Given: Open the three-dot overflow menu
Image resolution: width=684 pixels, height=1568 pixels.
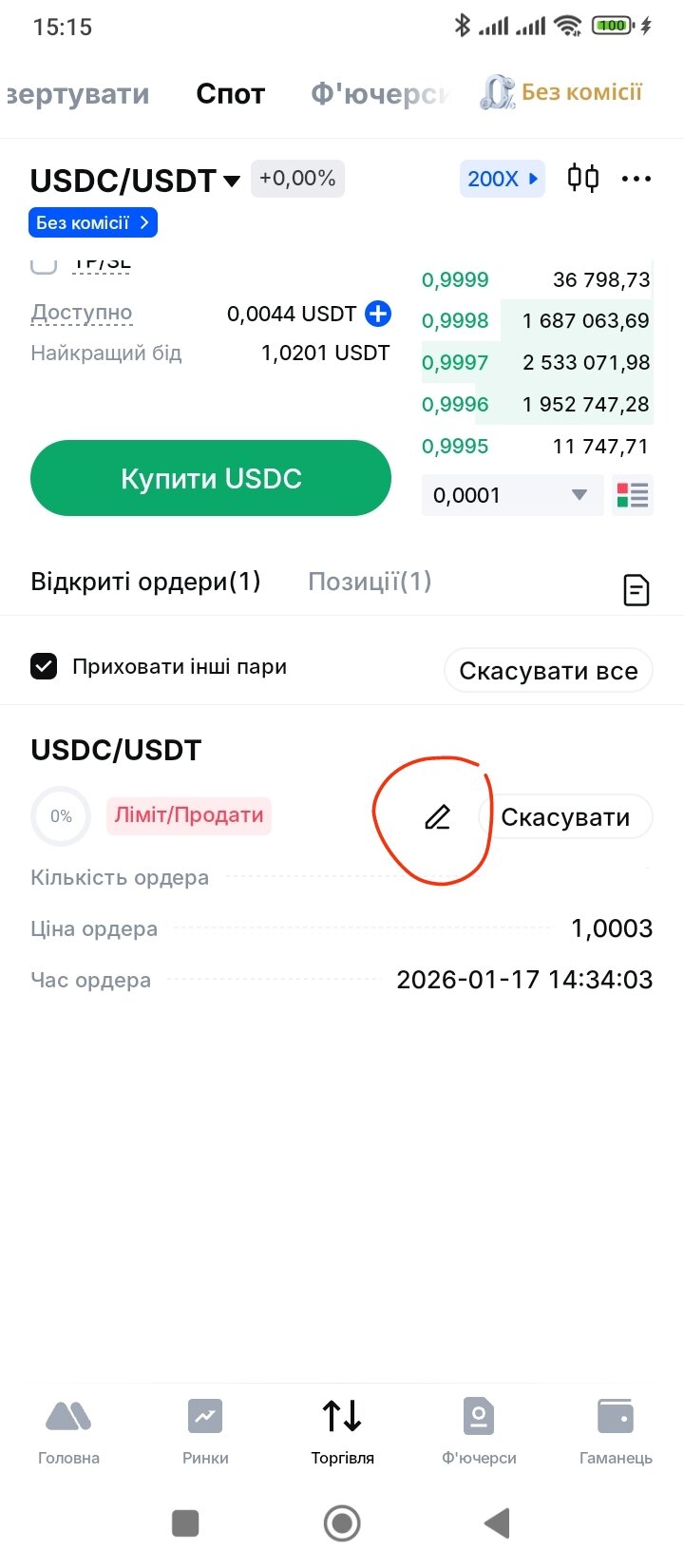Looking at the screenshot, I should click(x=636, y=179).
